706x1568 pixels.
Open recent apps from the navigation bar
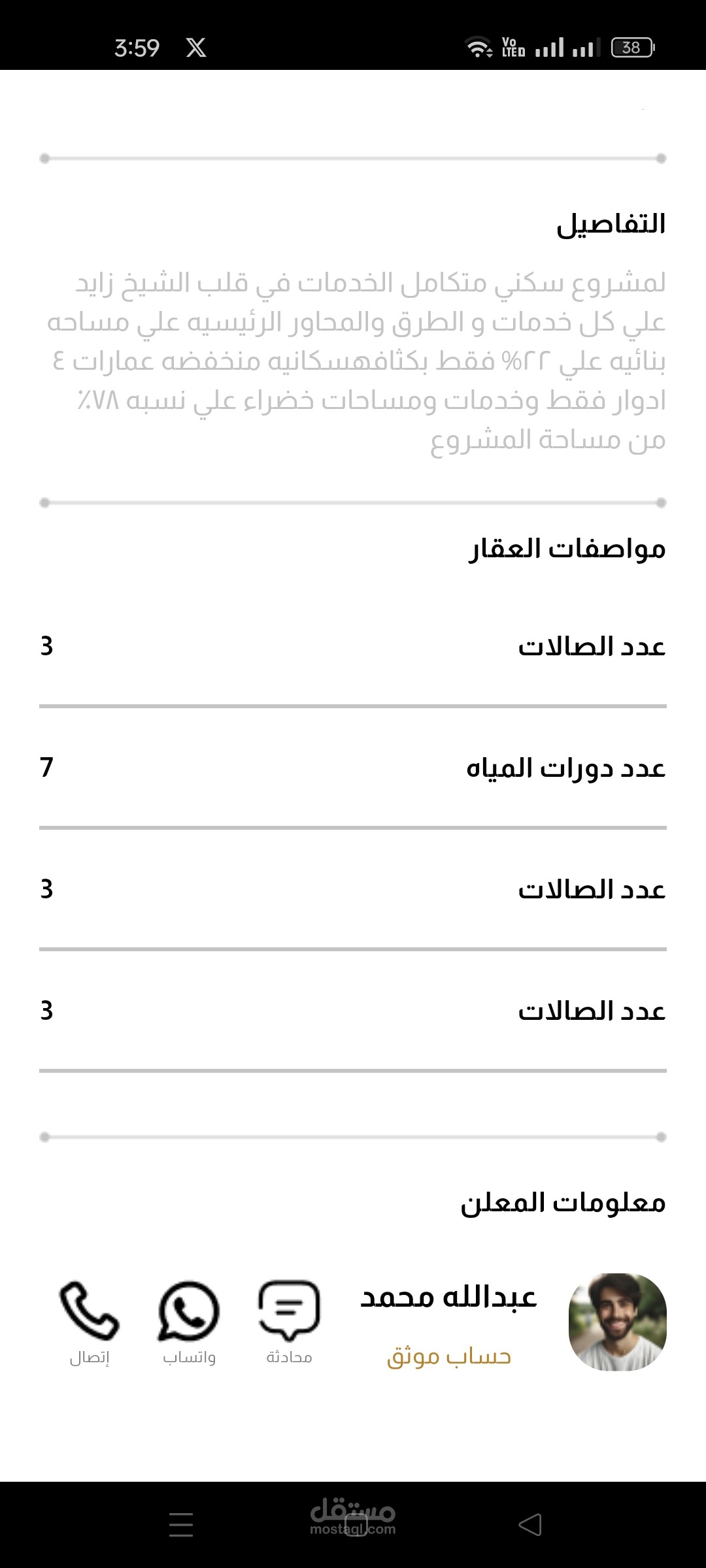181,1525
